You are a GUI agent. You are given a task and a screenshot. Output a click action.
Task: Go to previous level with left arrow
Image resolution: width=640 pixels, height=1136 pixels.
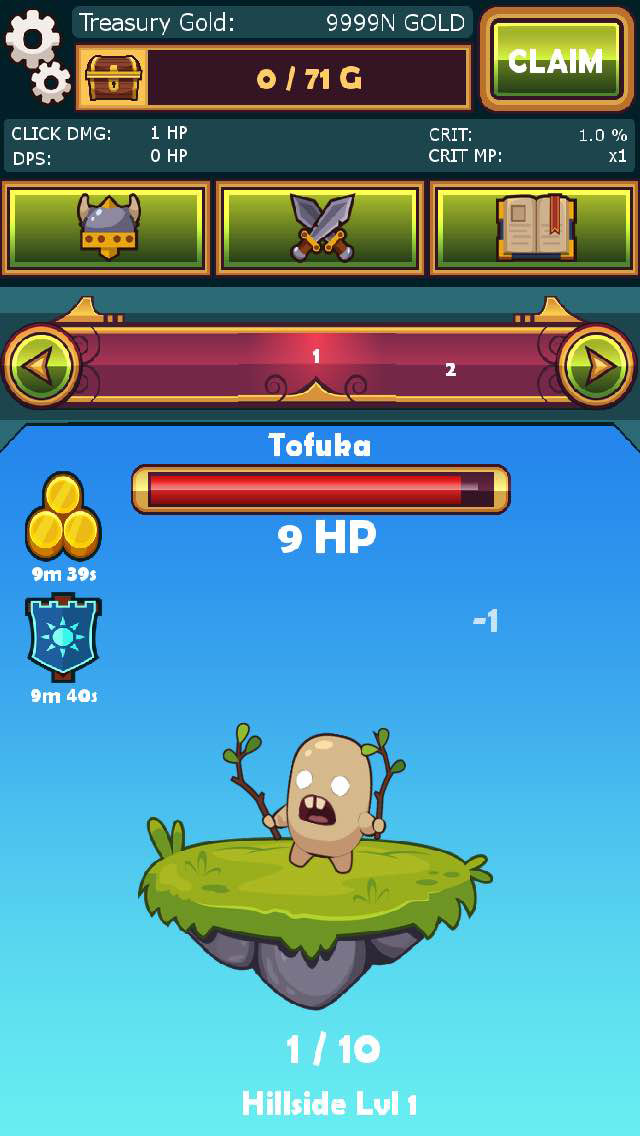40,366
